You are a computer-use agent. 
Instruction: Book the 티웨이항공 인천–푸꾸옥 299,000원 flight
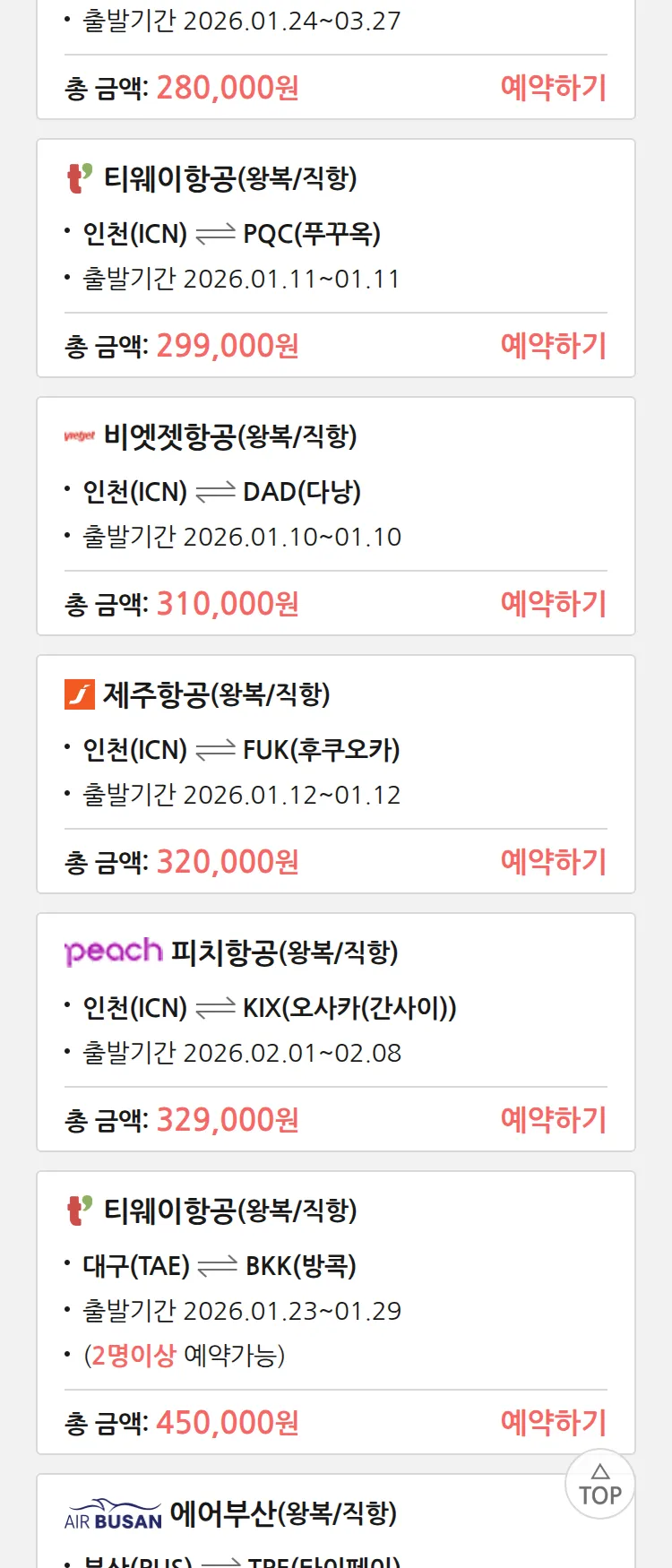pyautogui.click(x=553, y=346)
